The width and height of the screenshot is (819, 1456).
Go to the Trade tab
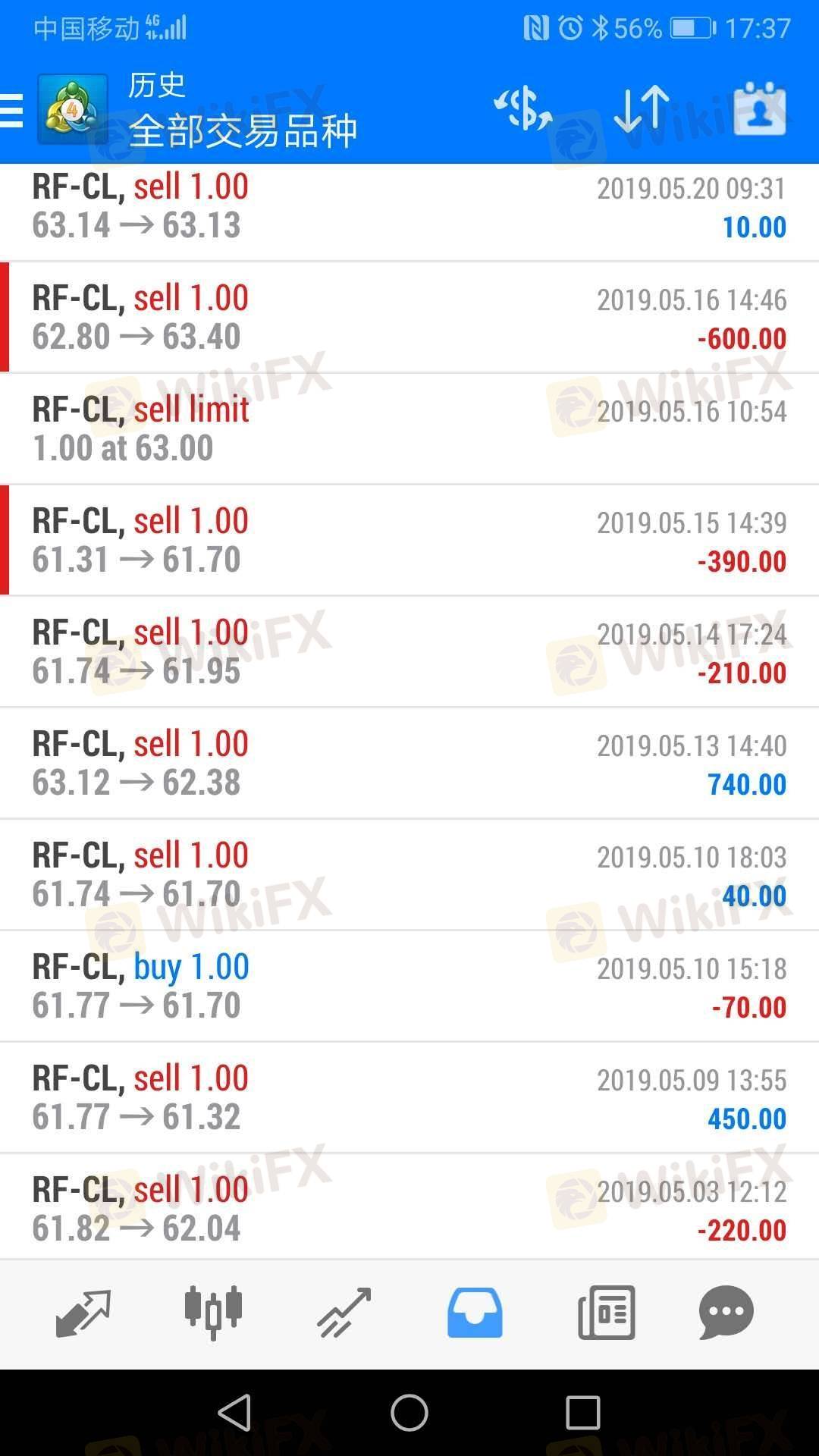pyautogui.click(x=344, y=1313)
